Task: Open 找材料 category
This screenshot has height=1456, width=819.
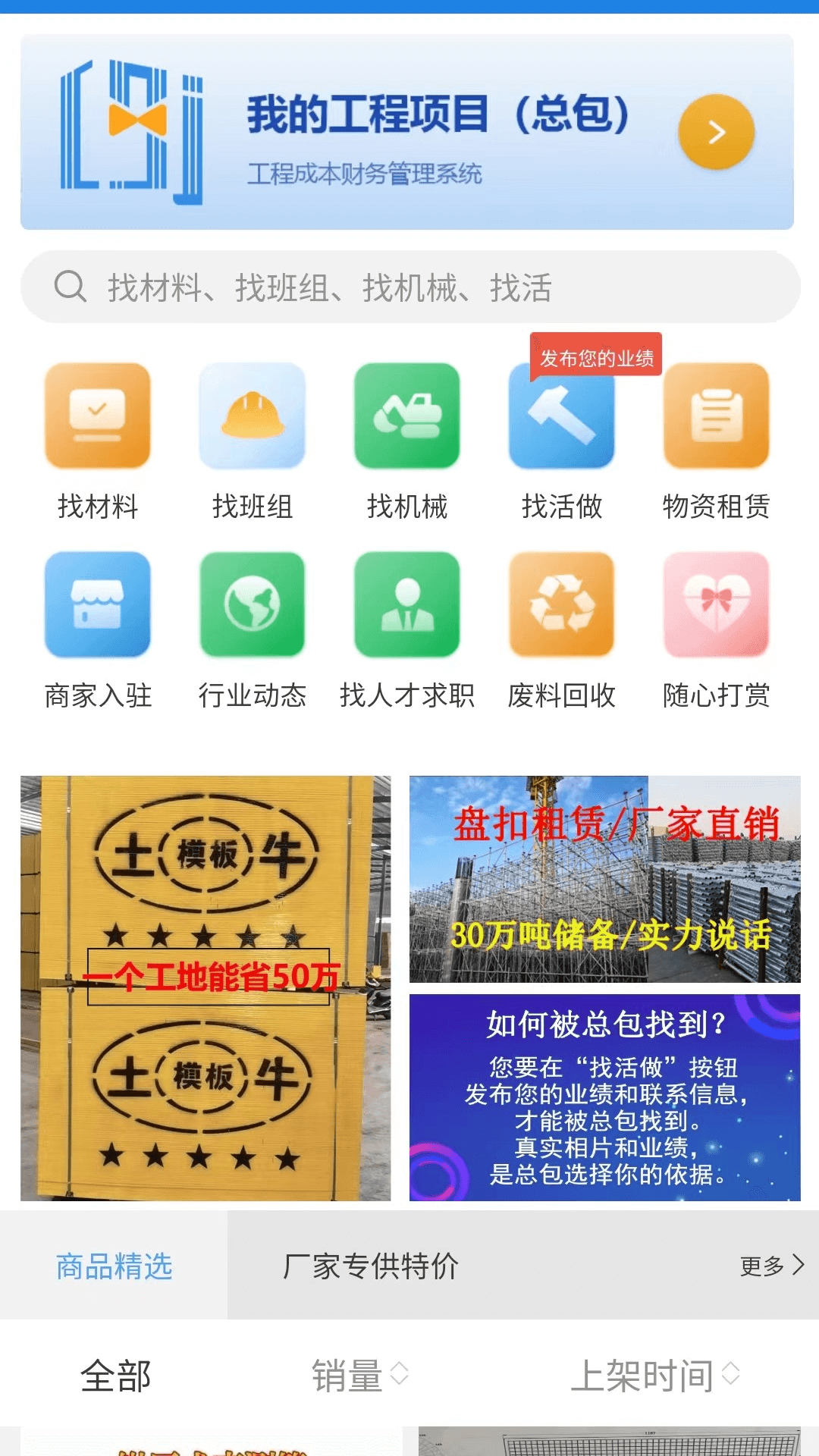Action: coord(98,441)
